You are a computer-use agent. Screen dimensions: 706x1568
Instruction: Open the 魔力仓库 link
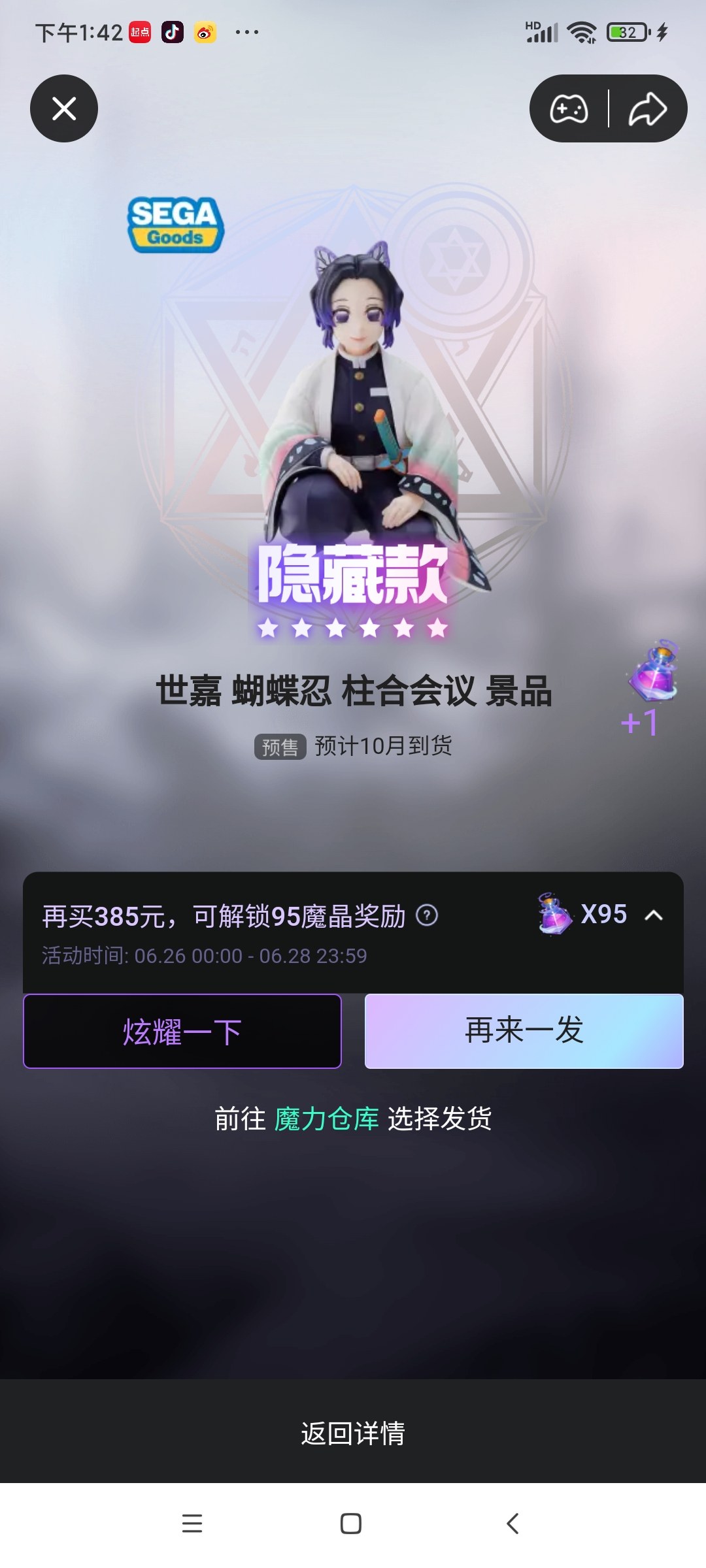coord(326,1119)
